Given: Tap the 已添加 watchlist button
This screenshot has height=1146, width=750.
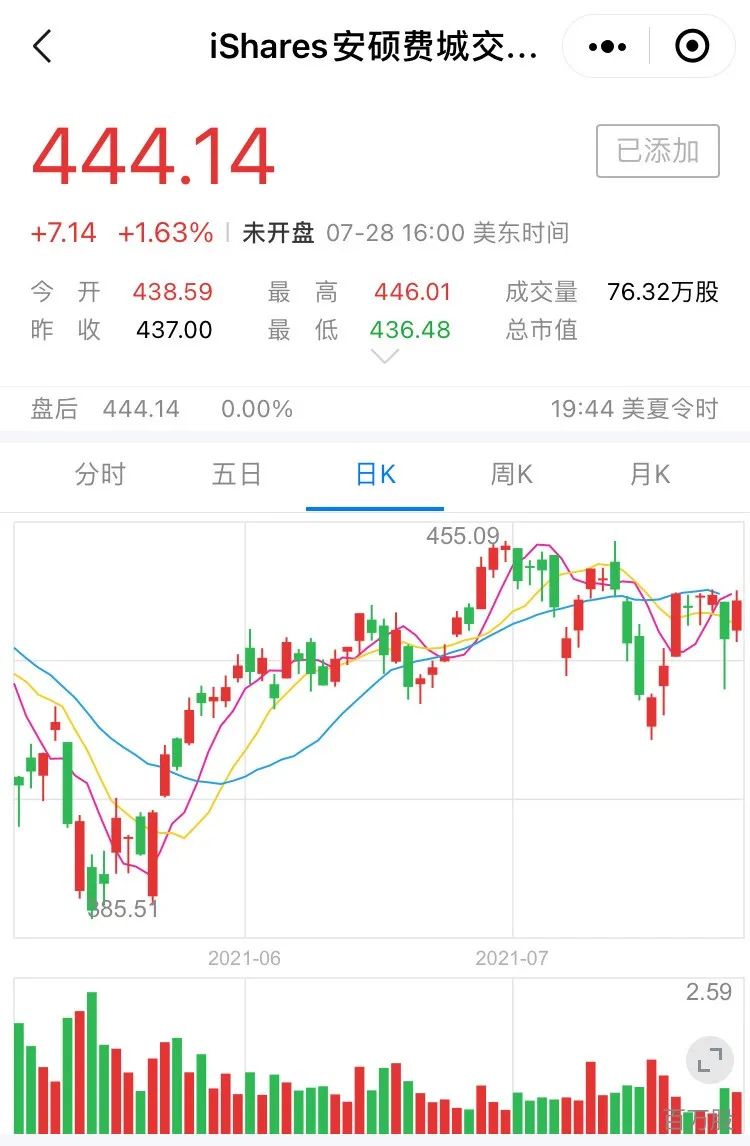Looking at the screenshot, I should (657, 151).
